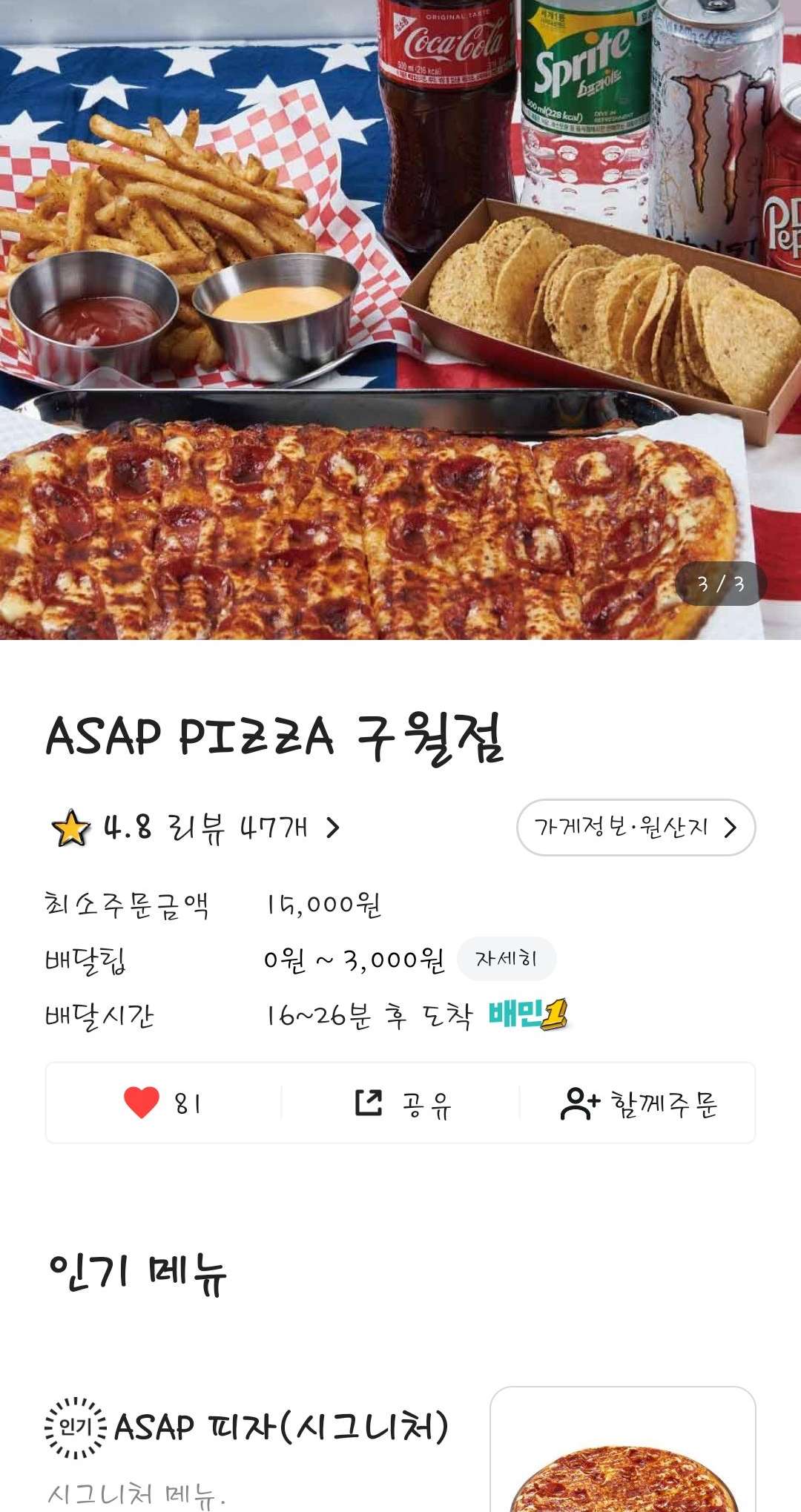Tap the star icon beside the 4.8 rating
This screenshot has width=801, height=1512.
point(67,828)
